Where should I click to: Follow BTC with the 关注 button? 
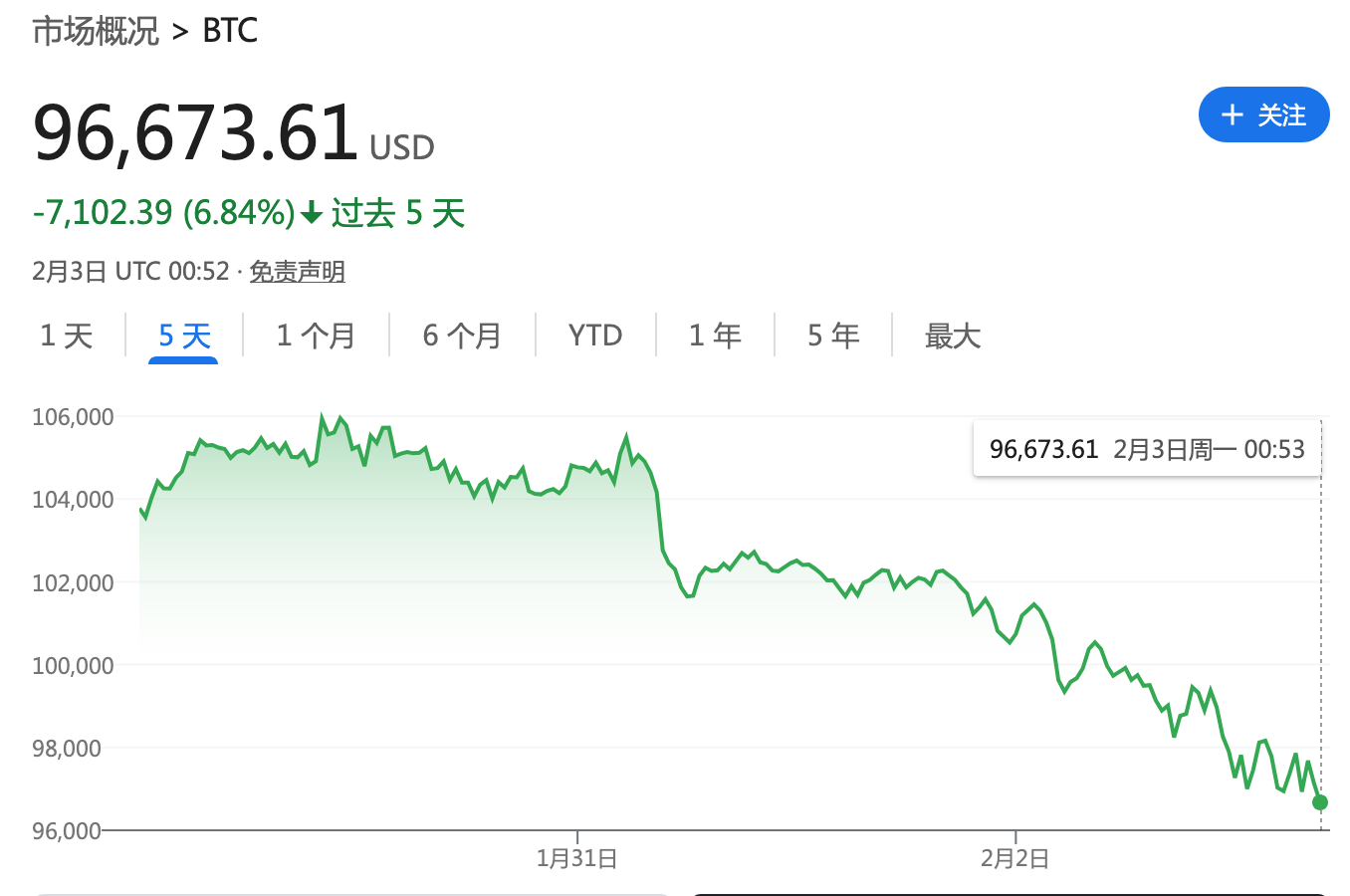(1263, 115)
